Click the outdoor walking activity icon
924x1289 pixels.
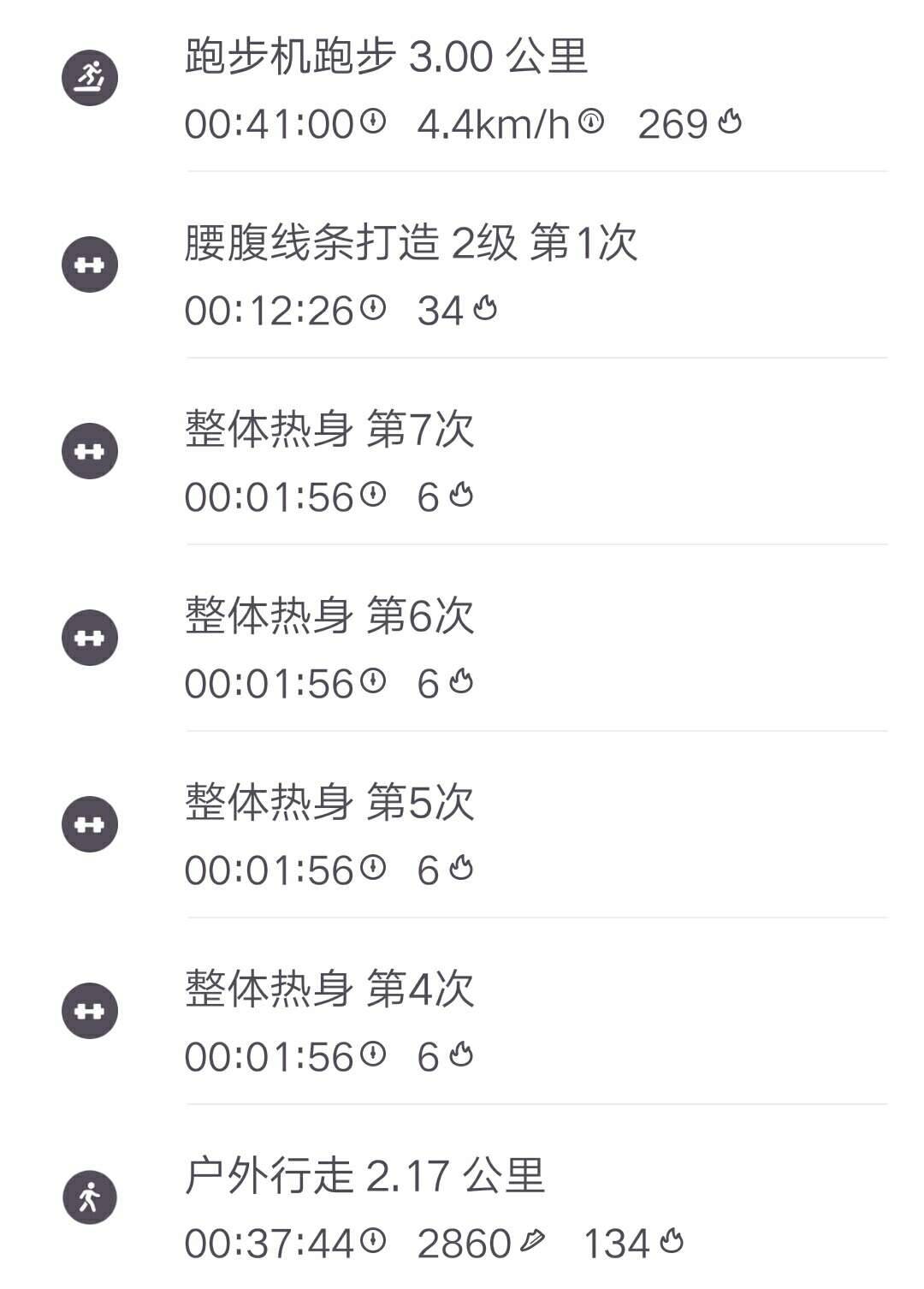(89, 1197)
